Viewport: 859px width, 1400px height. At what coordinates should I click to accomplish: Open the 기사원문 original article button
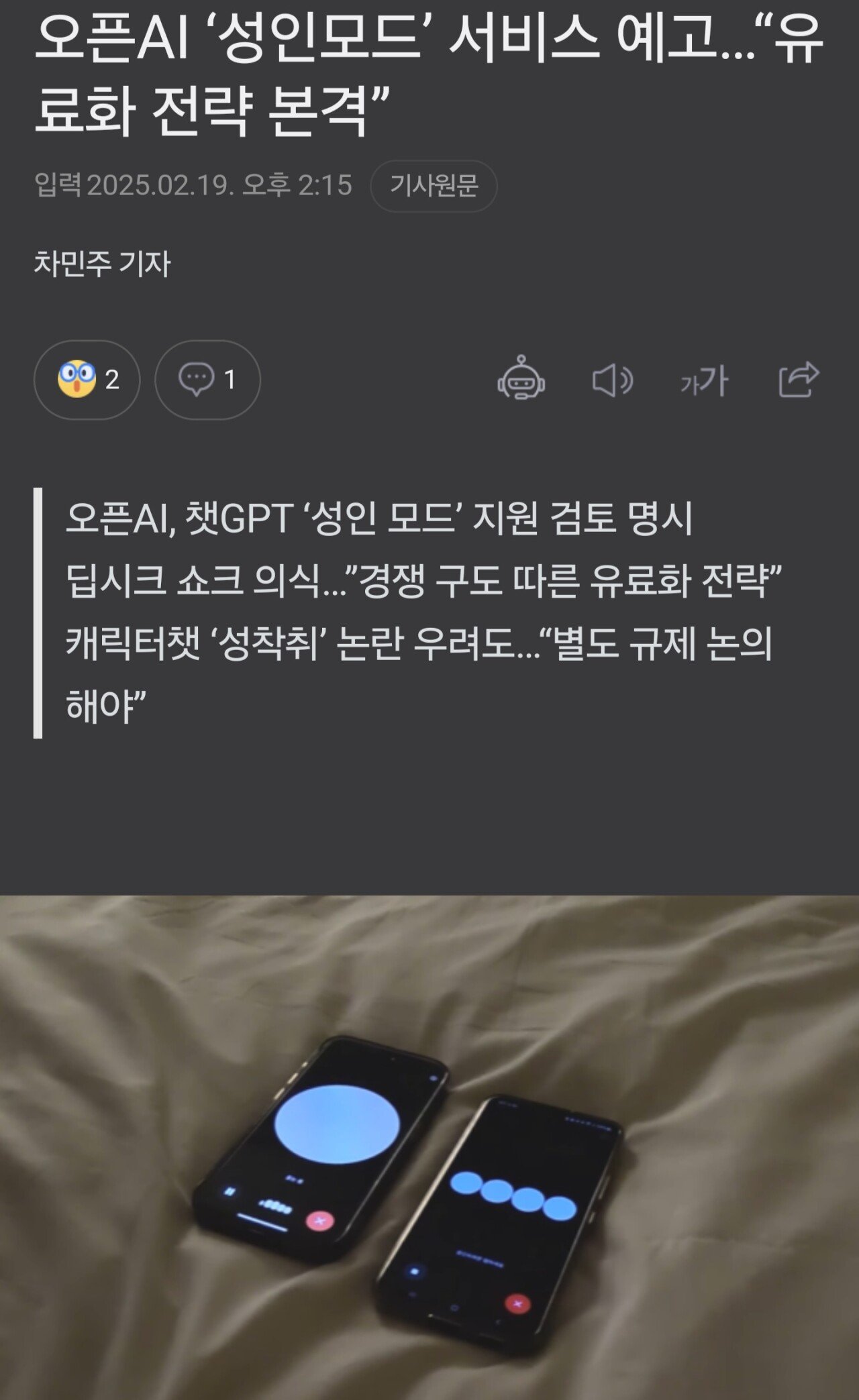coord(434,186)
